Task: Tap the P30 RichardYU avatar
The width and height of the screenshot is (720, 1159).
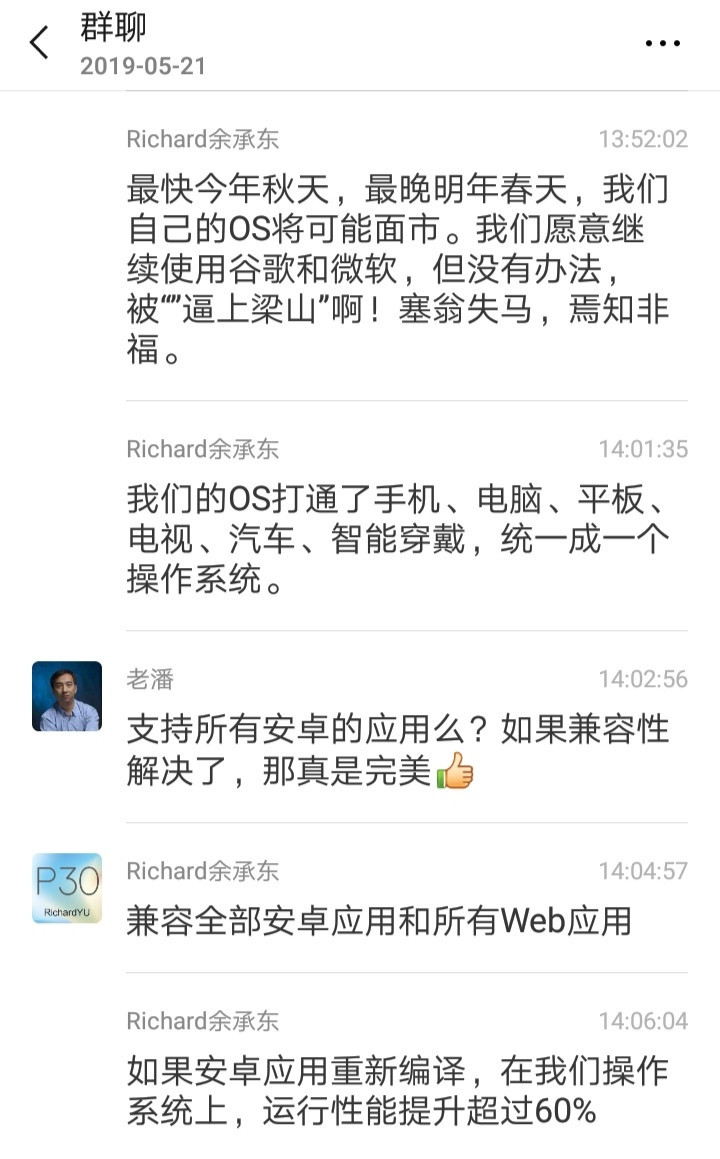Action: click(x=67, y=888)
